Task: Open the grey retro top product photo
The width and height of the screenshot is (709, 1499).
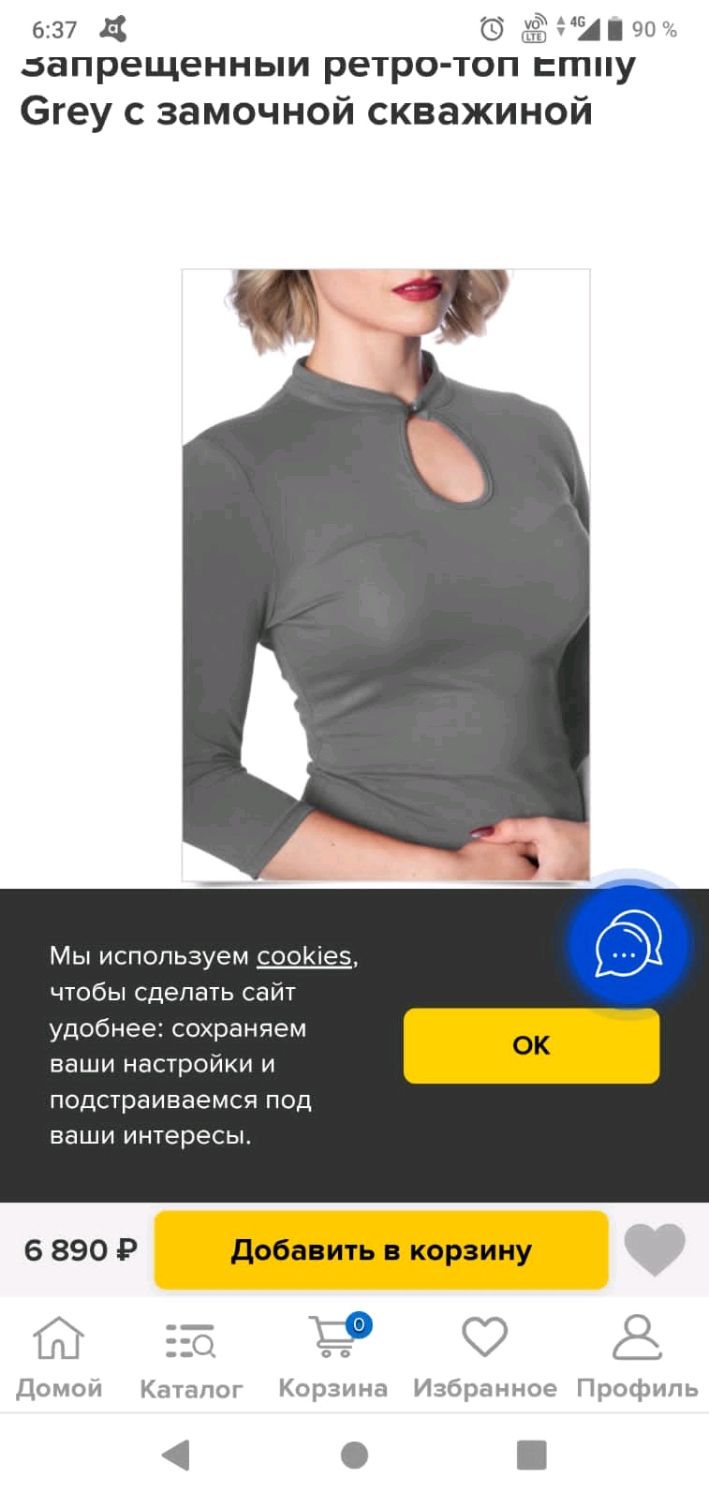Action: point(386,575)
